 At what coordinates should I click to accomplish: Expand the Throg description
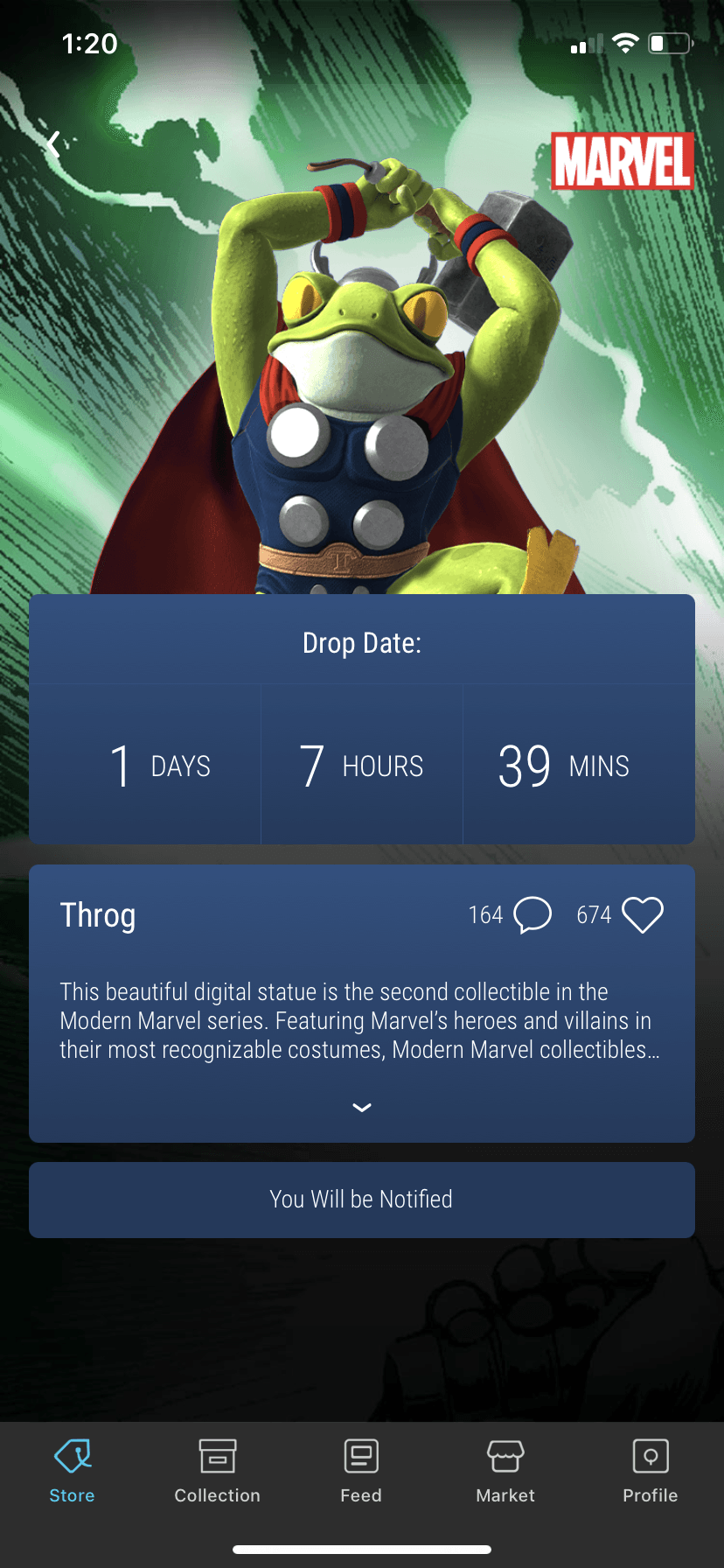pos(361,1108)
